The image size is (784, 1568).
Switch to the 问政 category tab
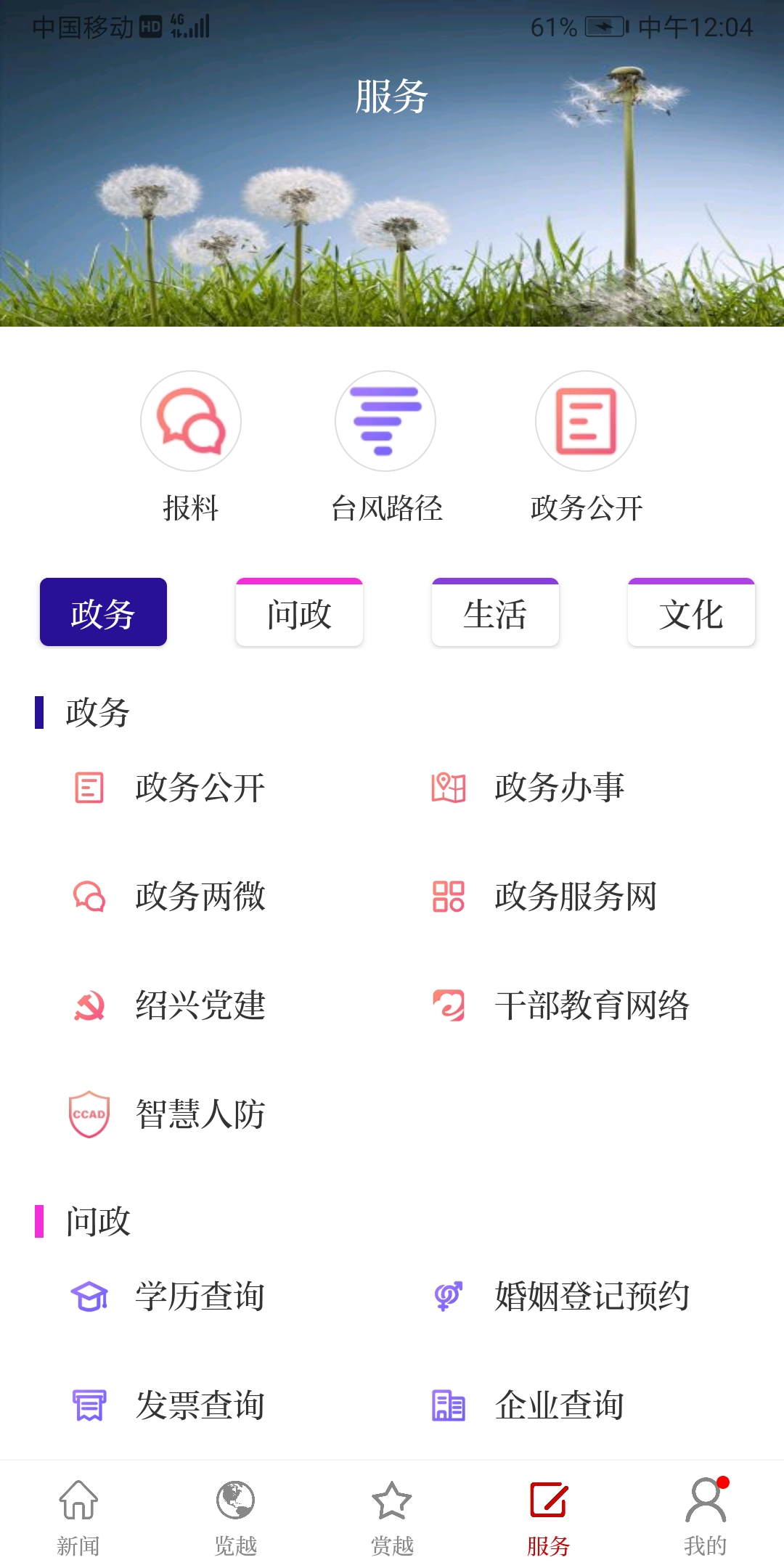pyautogui.click(x=298, y=613)
